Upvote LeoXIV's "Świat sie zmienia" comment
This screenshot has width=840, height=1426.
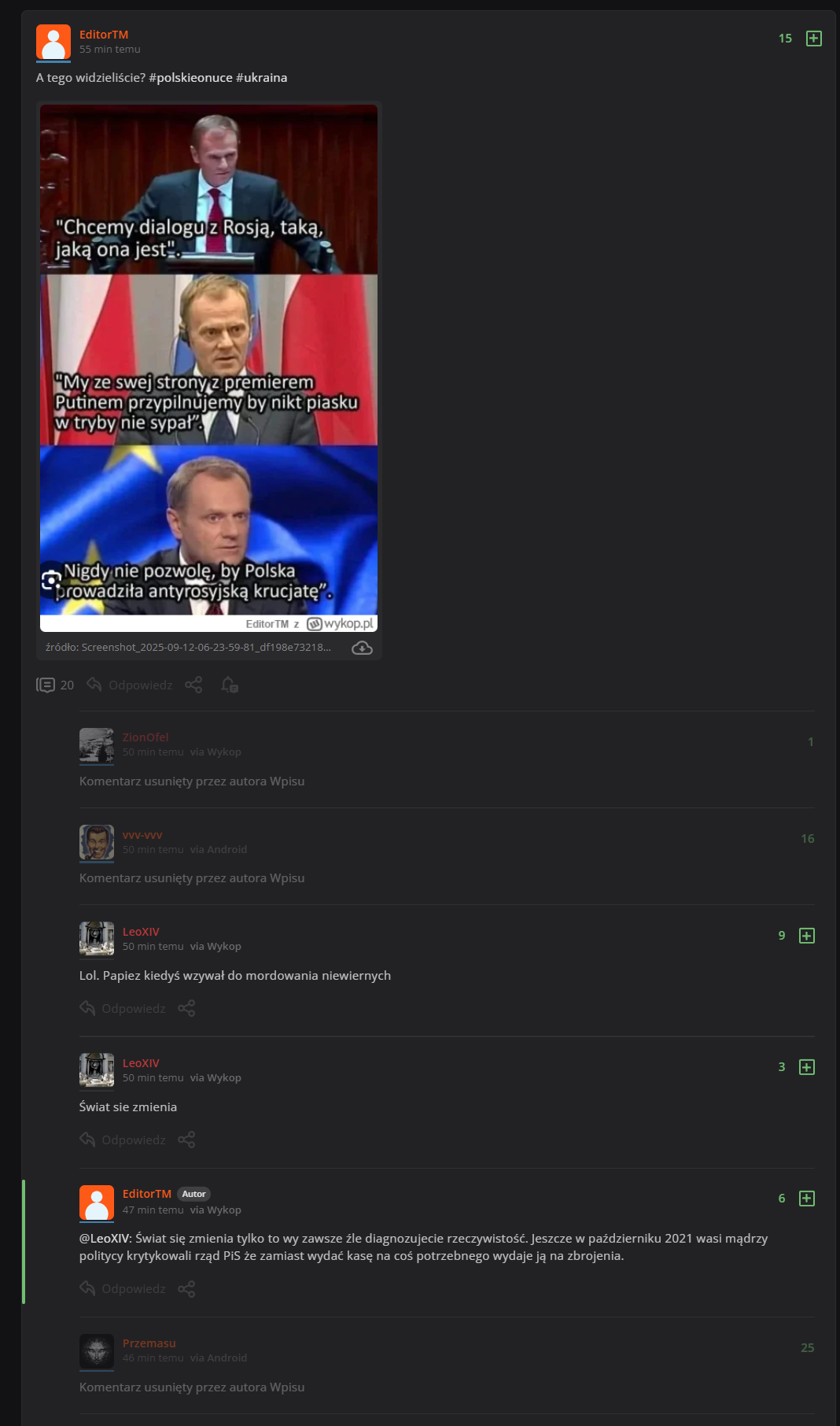click(x=806, y=1067)
